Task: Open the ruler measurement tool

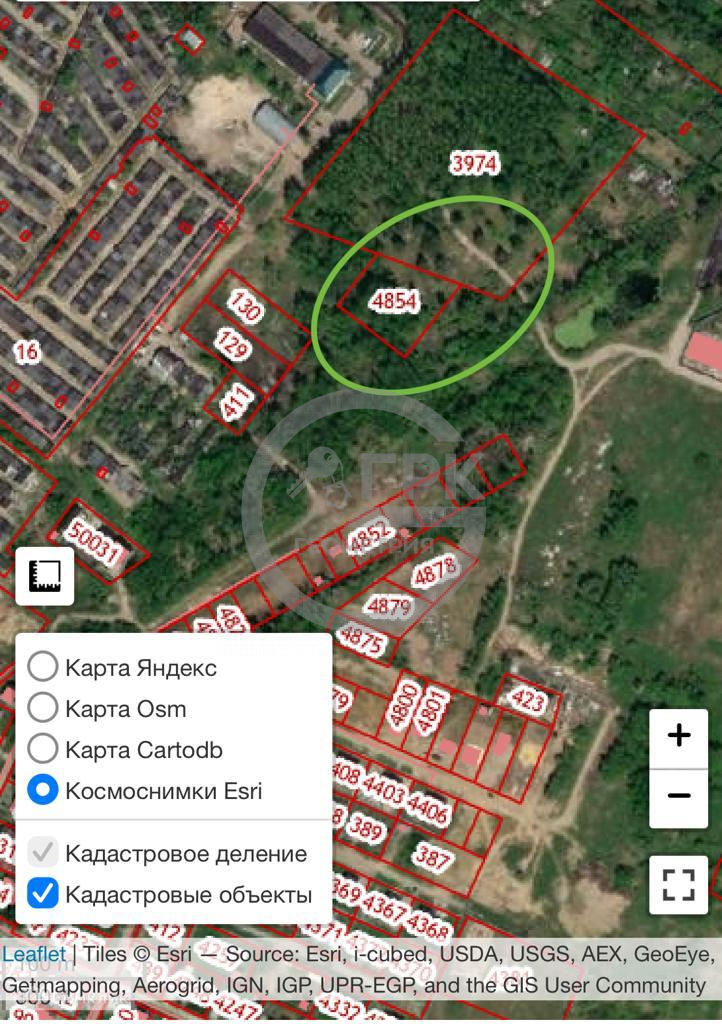Action: pyautogui.click(x=45, y=576)
